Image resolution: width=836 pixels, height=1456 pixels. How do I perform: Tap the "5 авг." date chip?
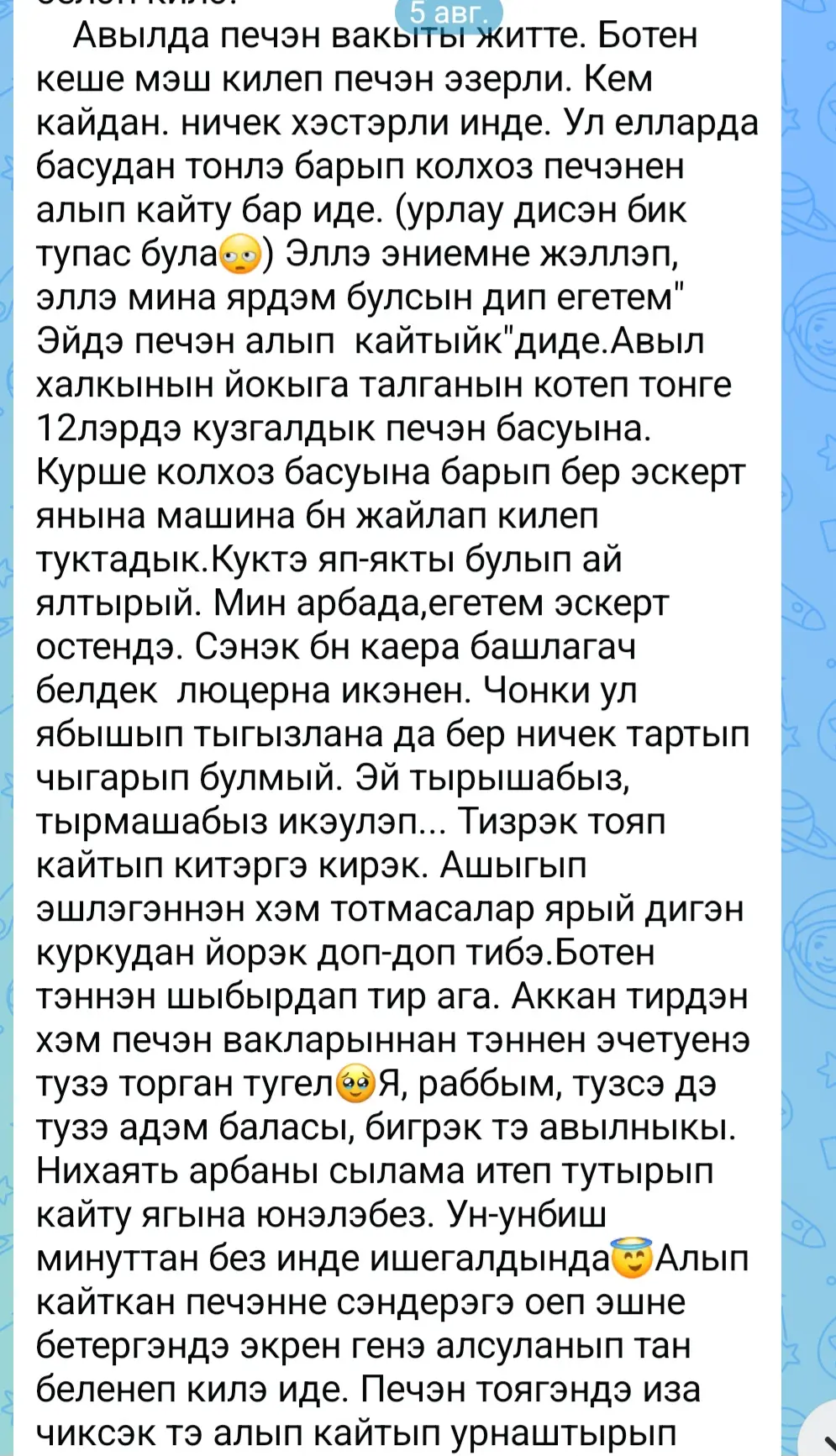pos(447,14)
